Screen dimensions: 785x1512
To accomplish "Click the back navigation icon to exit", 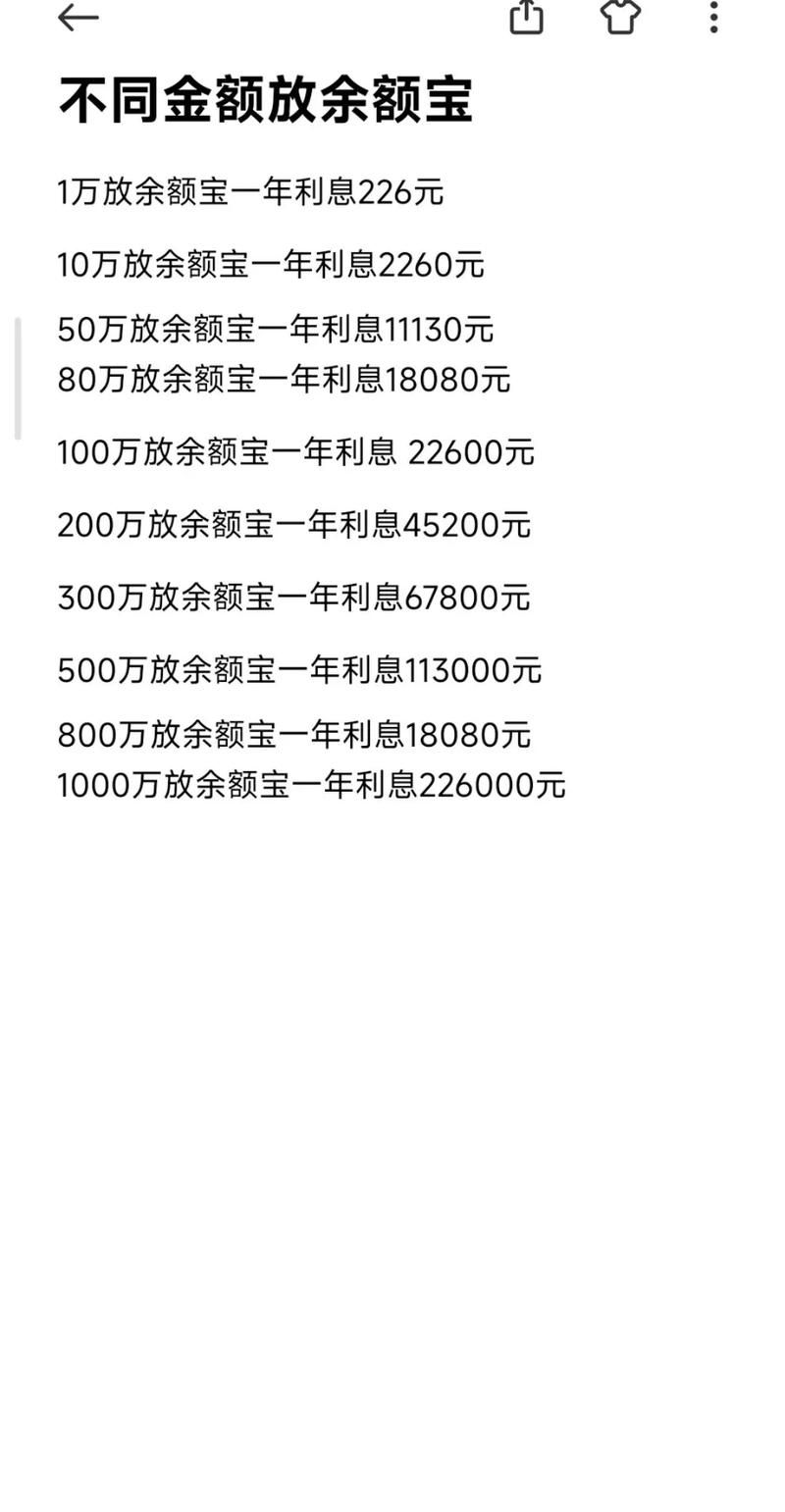I will click(x=78, y=17).
